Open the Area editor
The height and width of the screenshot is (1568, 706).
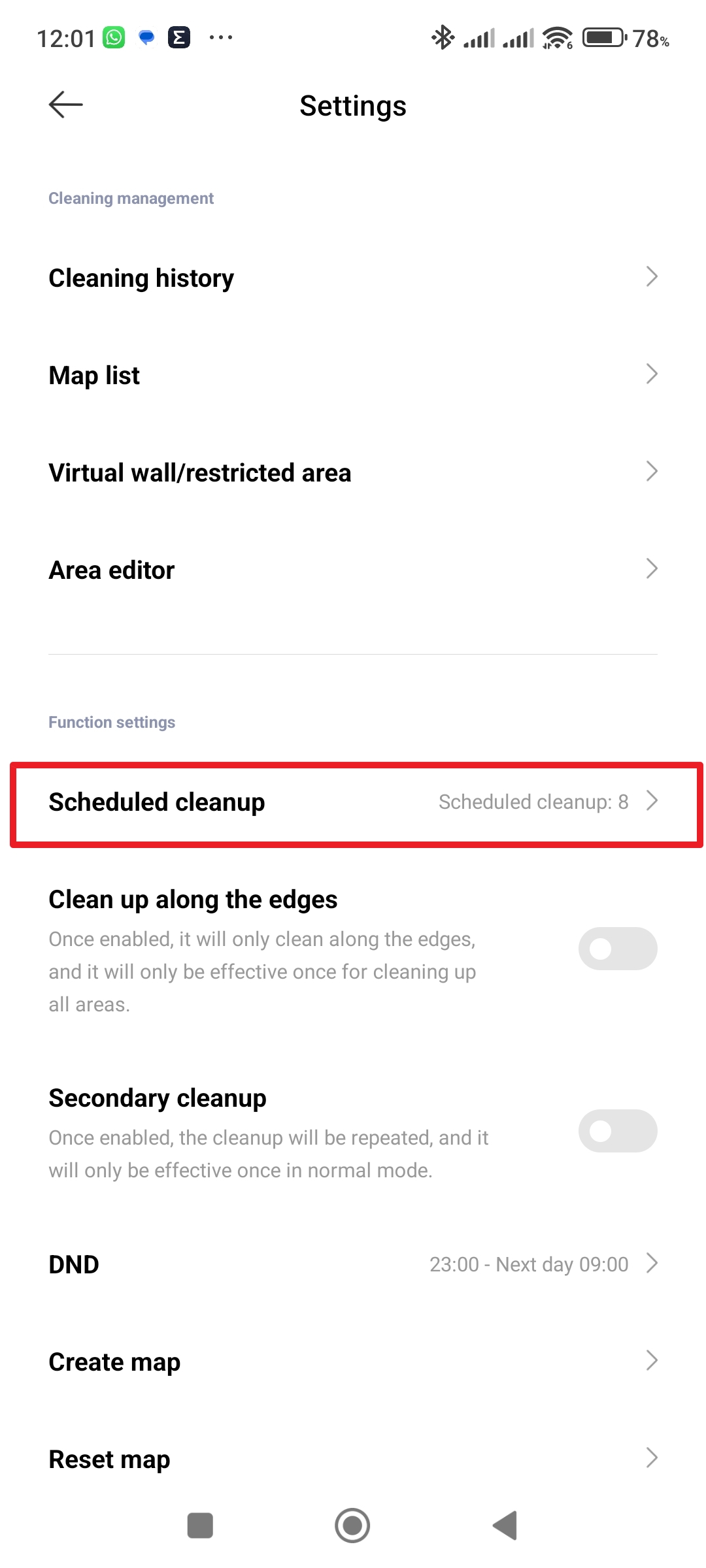(353, 570)
